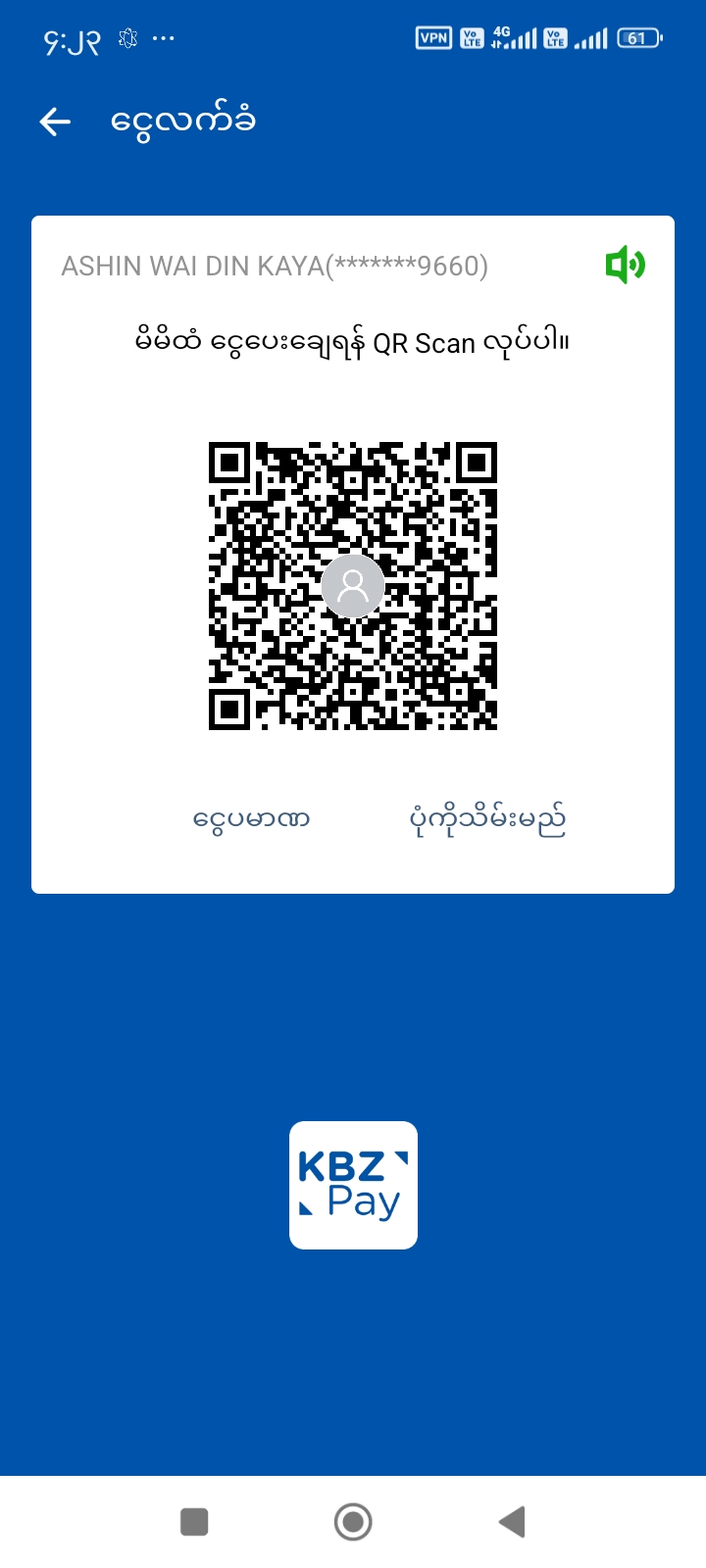Go back from the ငွေလက်ခံ screen
Screen dimensions: 706x1568
click(x=55, y=122)
